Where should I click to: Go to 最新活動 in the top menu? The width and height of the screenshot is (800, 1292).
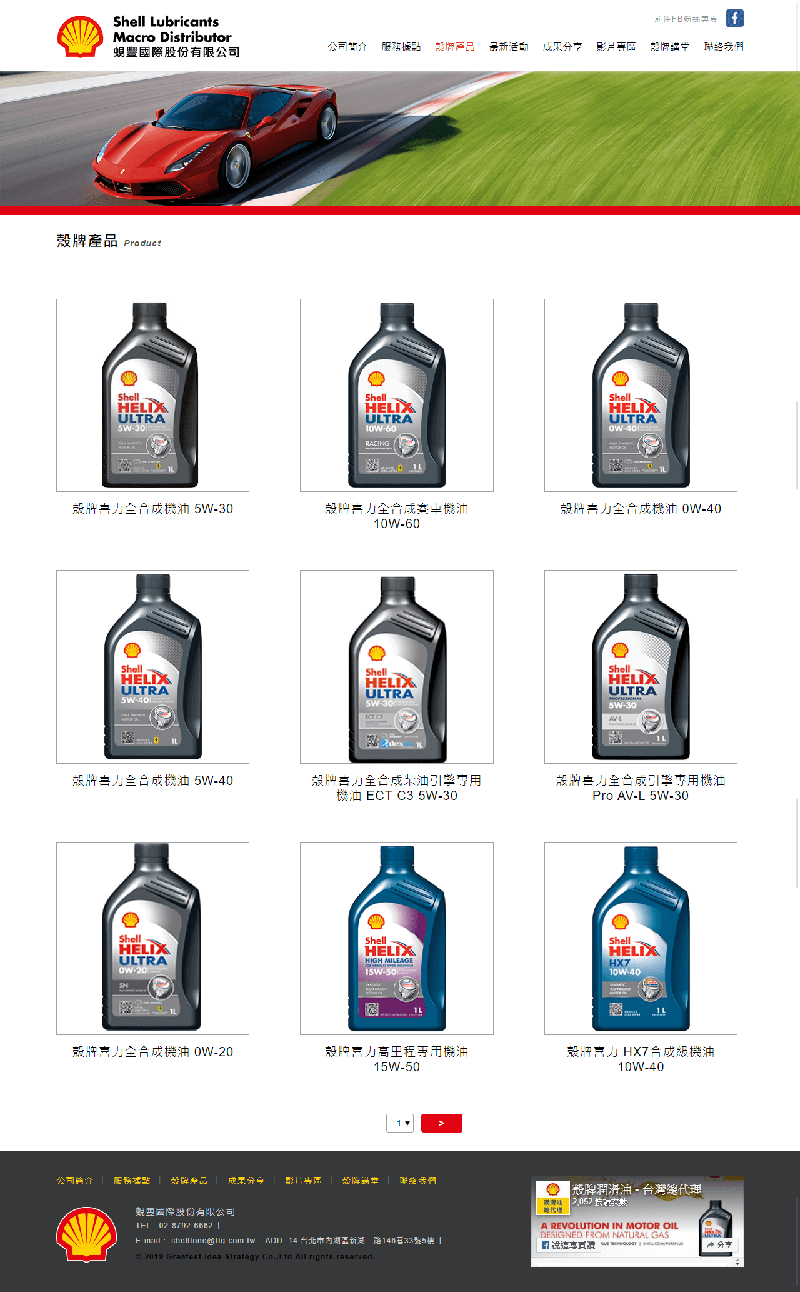(509, 47)
